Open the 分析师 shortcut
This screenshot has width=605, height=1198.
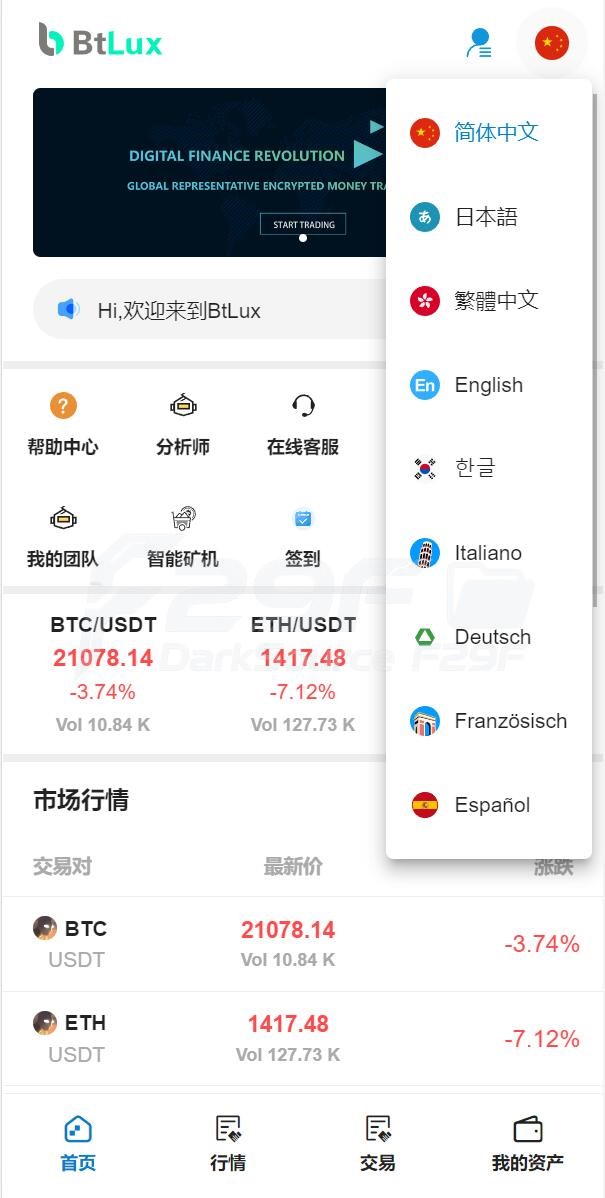[x=183, y=424]
